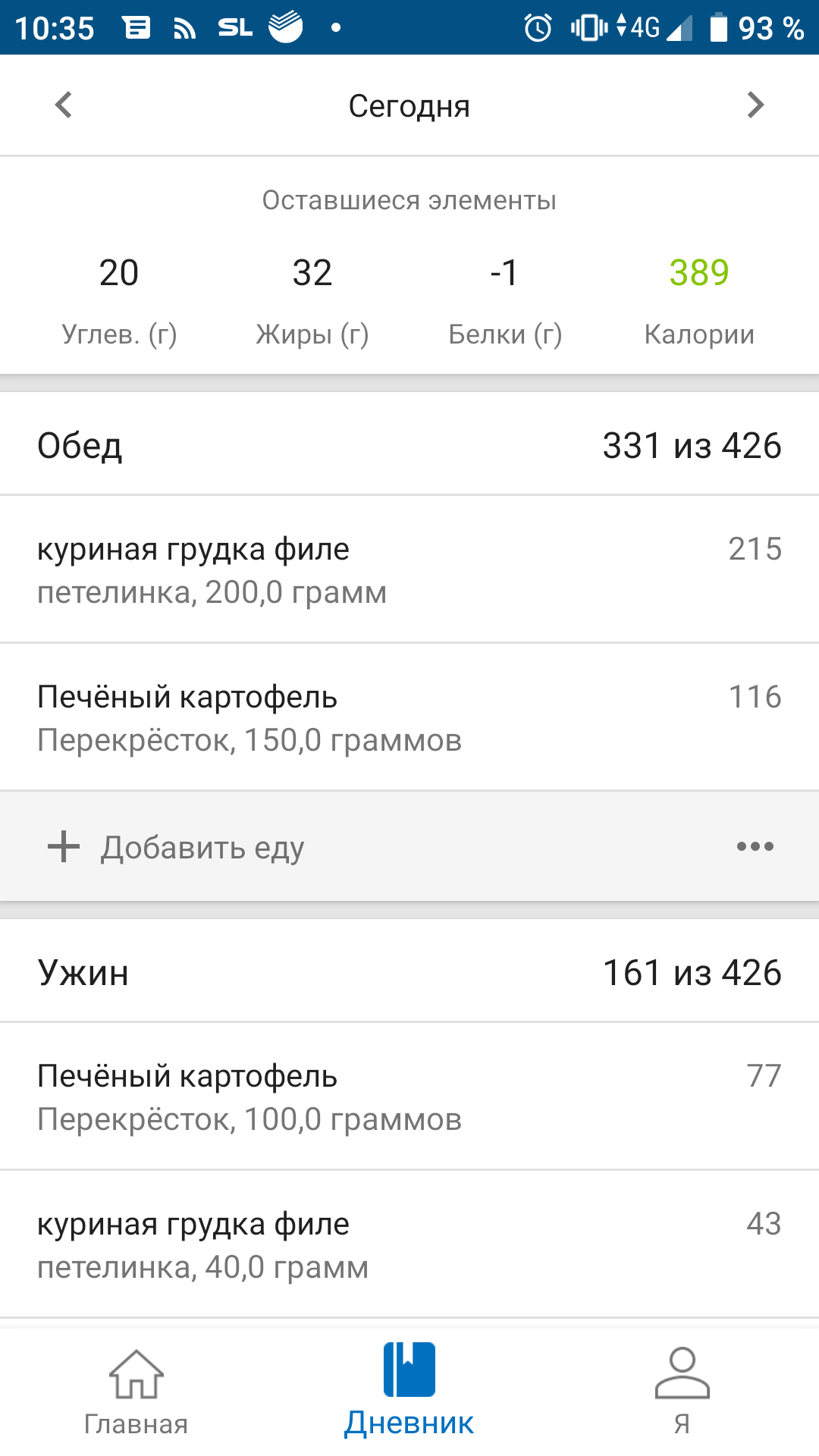Go to the next day
The height and width of the screenshot is (1456, 819).
(x=755, y=105)
